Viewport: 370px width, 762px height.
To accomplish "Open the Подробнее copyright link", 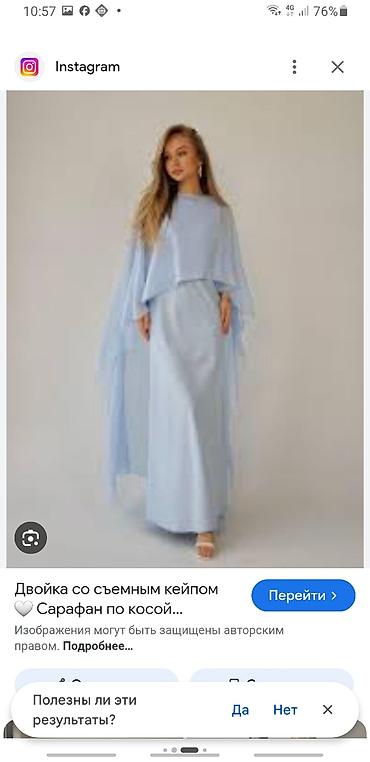I will click(x=98, y=647).
